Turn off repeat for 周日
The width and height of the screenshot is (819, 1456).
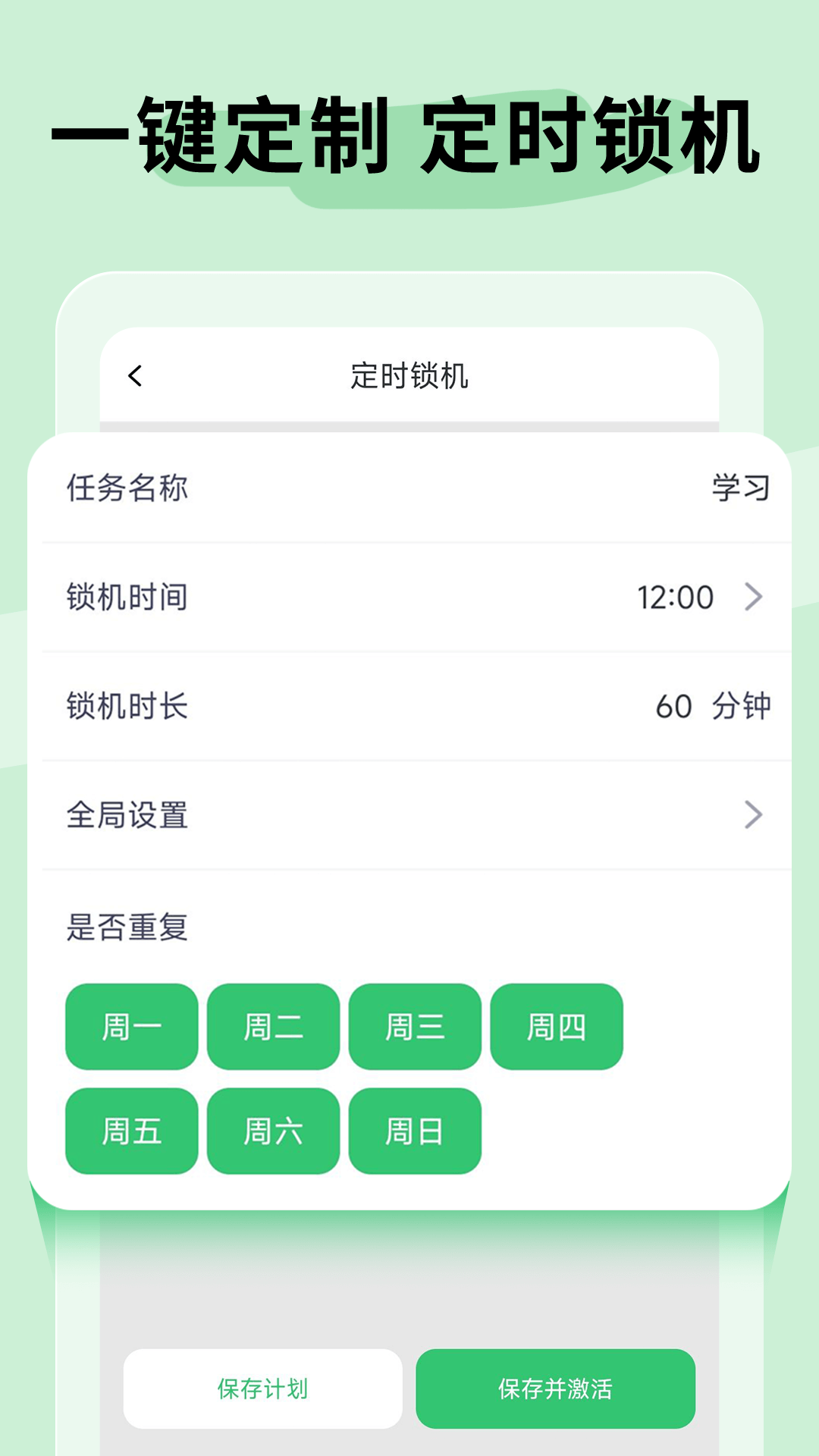(x=416, y=1131)
